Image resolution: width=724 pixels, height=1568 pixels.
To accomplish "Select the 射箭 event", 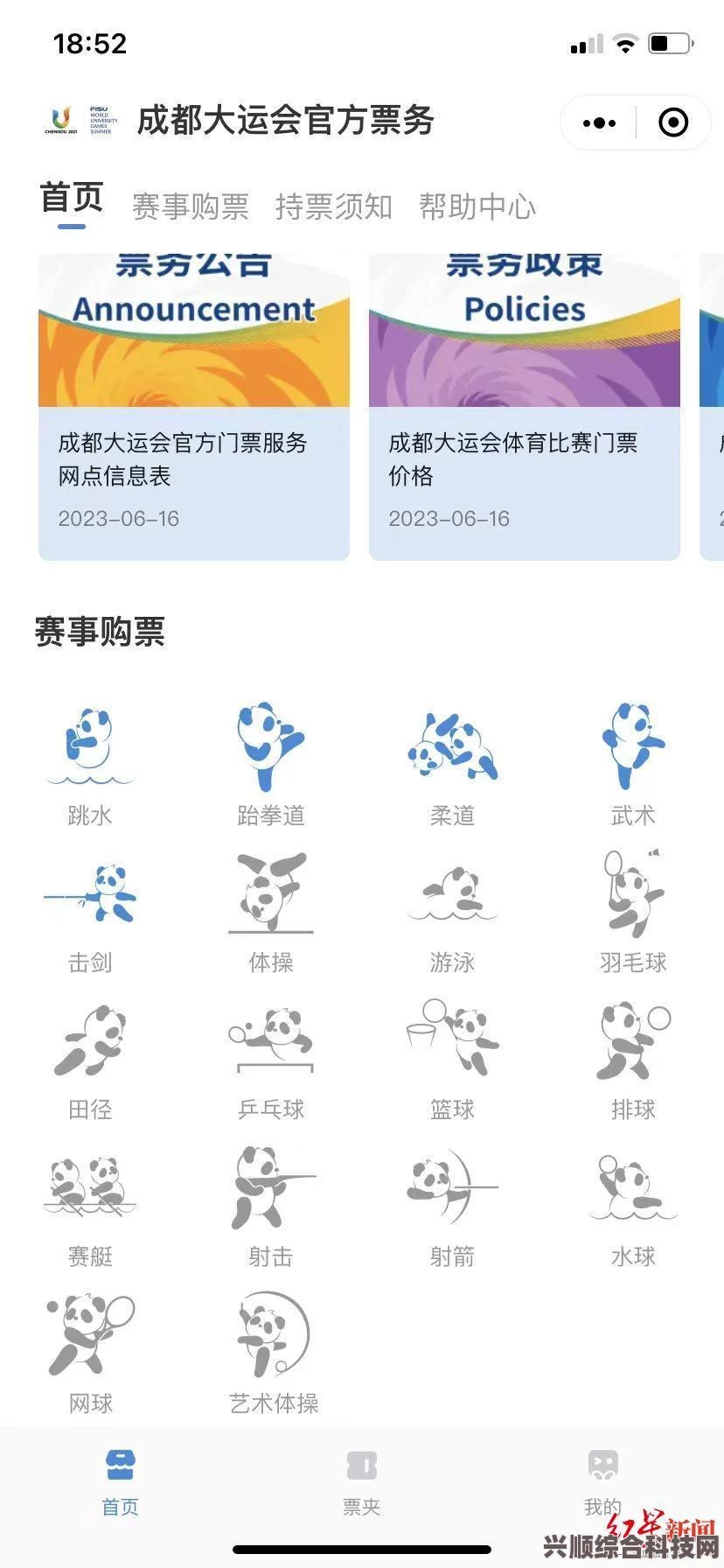I will click(452, 1206).
